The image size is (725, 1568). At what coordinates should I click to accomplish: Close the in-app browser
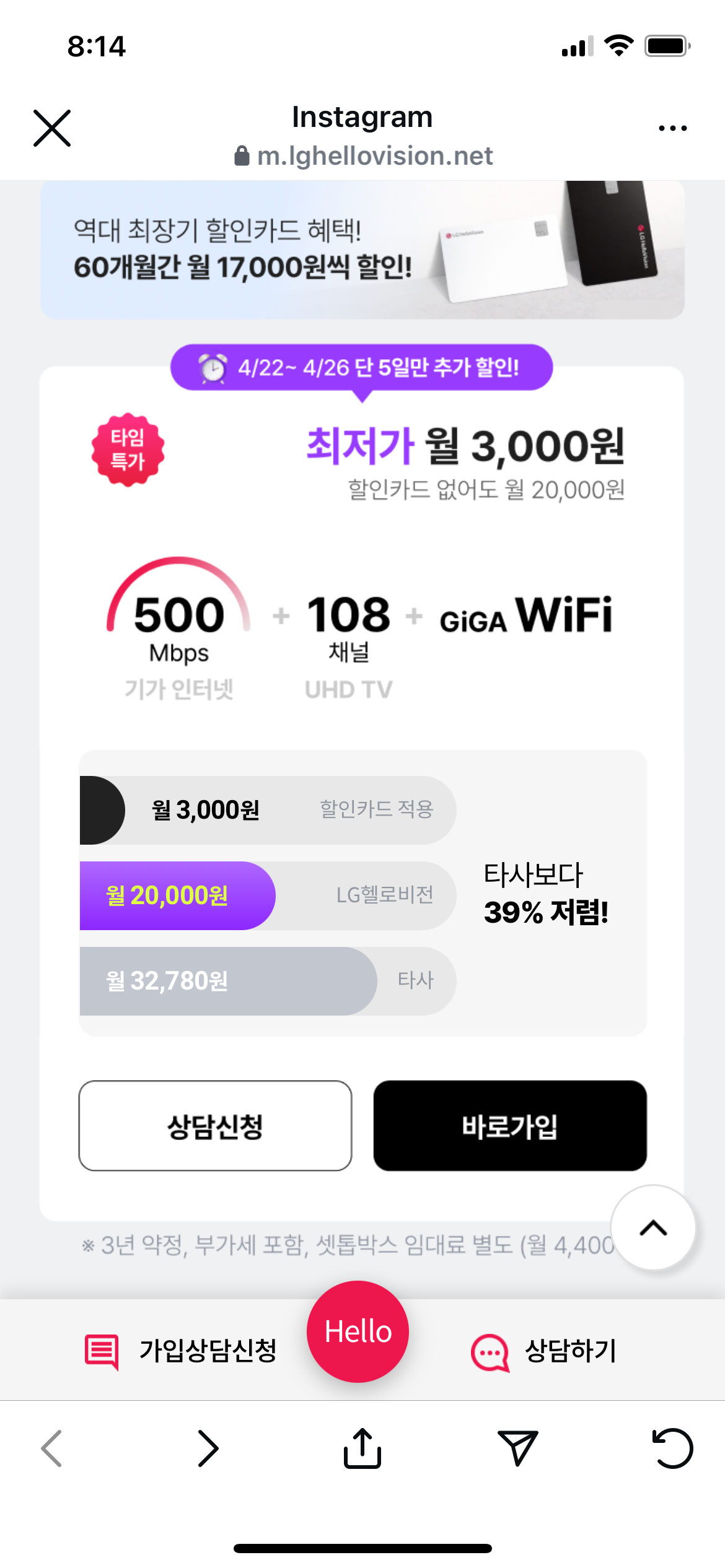click(52, 128)
